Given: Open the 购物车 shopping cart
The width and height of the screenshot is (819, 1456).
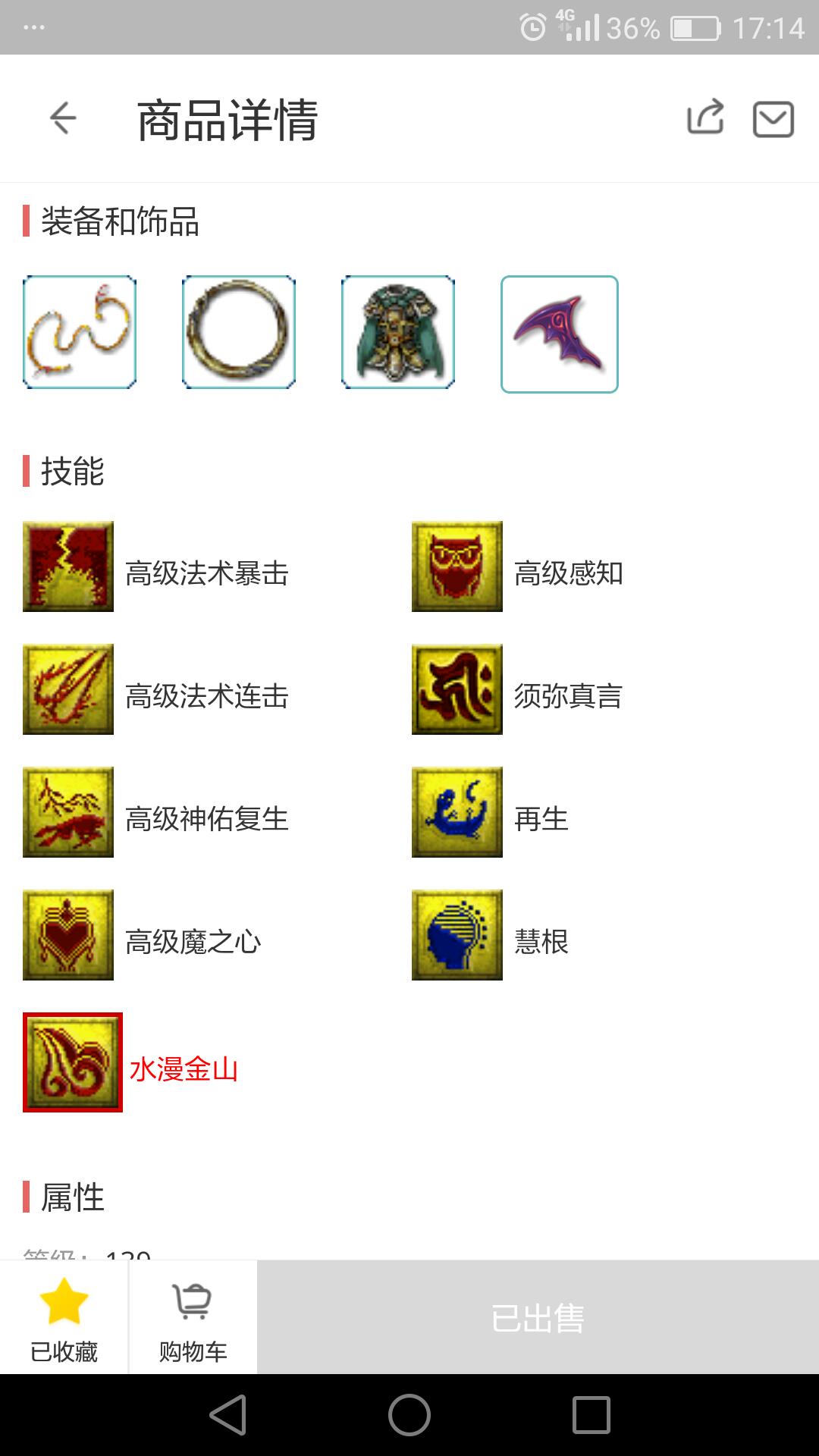Looking at the screenshot, I should (193, 1317).
